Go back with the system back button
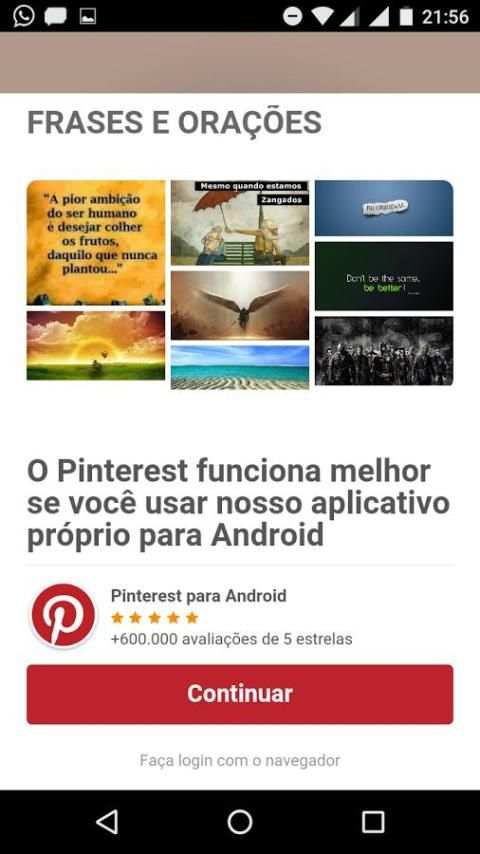This screenshot has width=480, height=854. pyautogui.click(x=107, y=821)
